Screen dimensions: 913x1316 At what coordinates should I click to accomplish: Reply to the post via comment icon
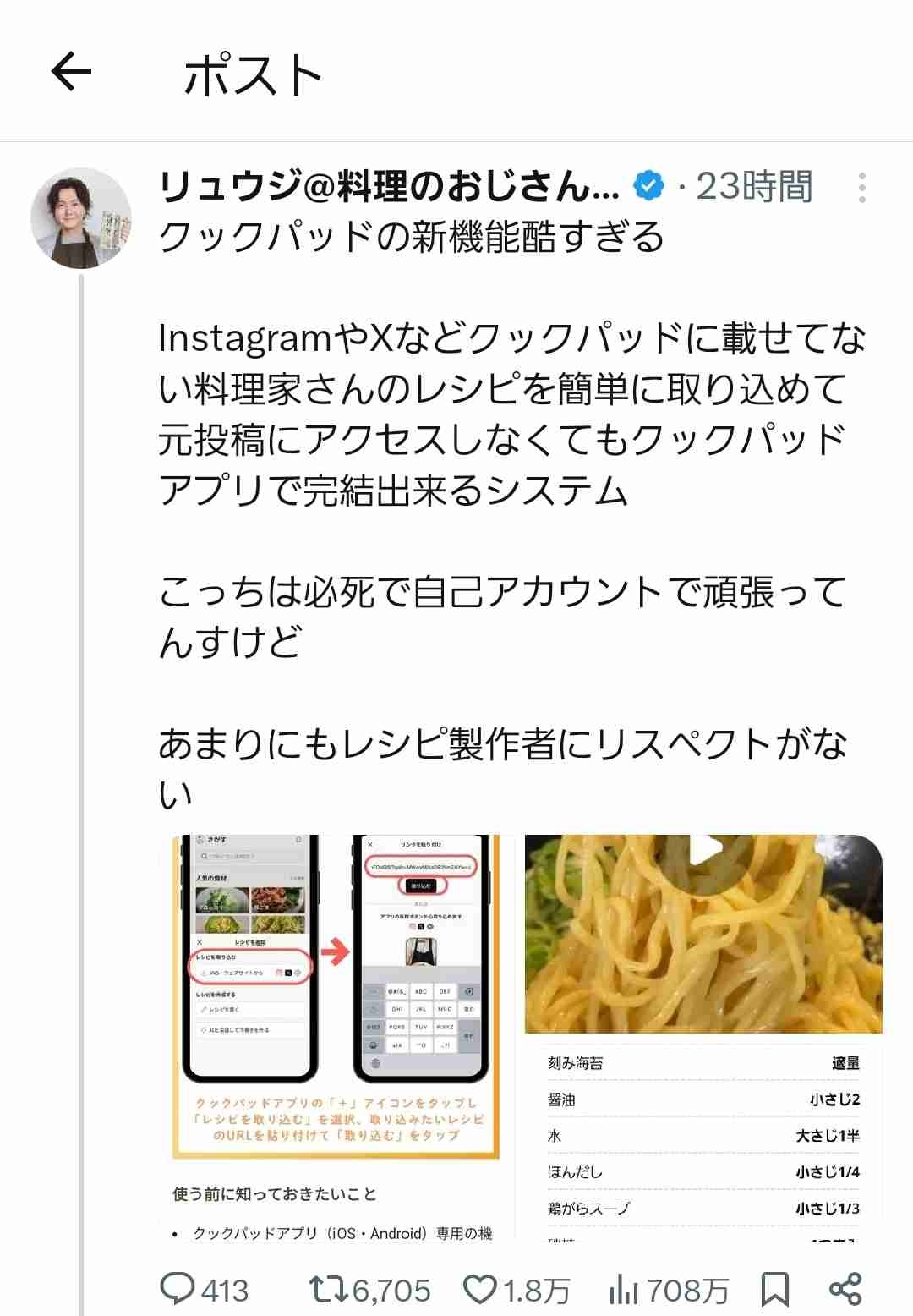click(178, 1289)
